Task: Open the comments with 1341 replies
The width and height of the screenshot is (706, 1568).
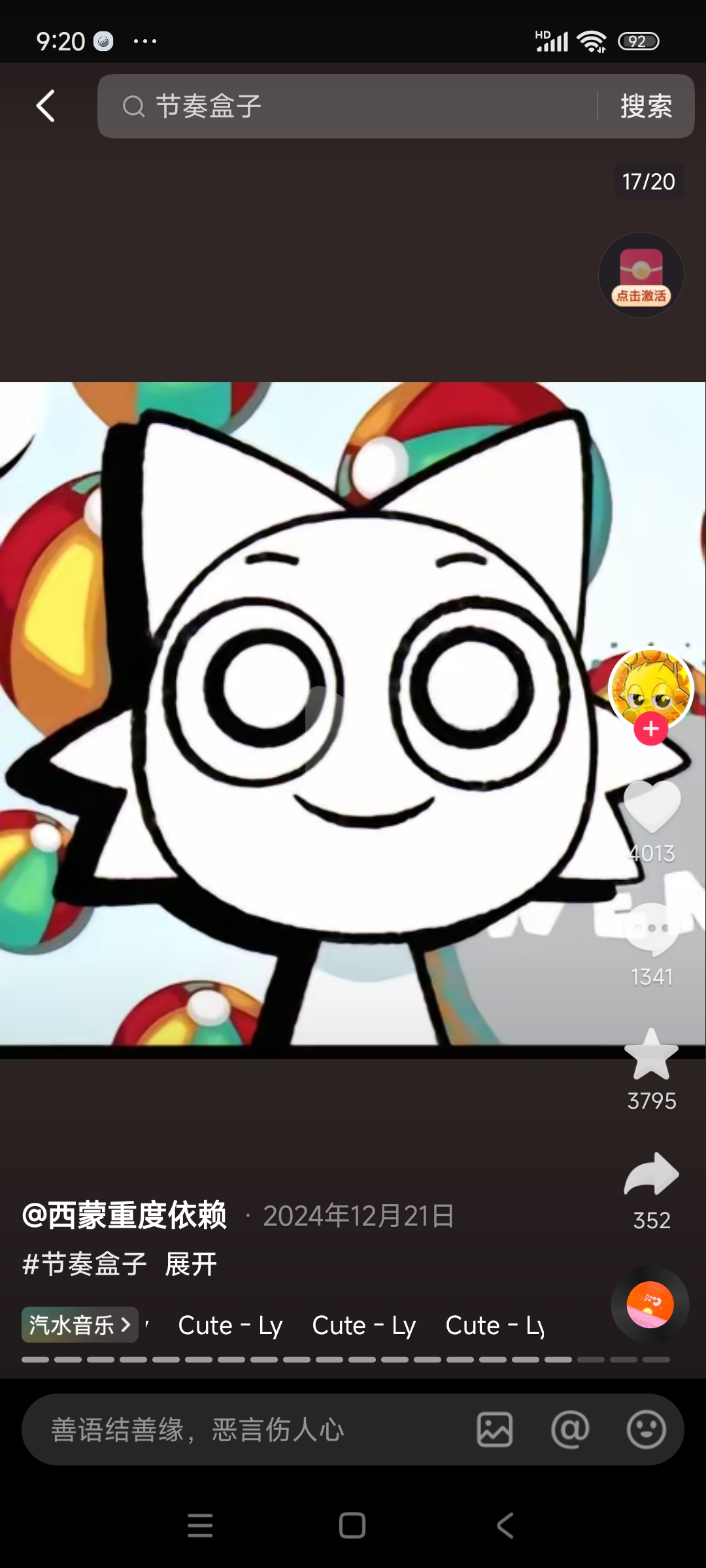Action: click(x=652, y=928)
